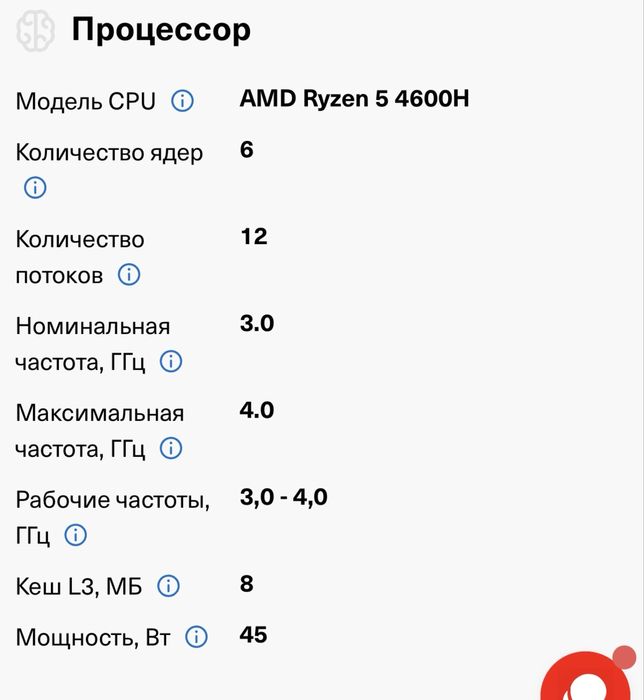Open info icon next to Количество потоков
The width and height of the screenshot is (644, 700).
tap(129, 274)
